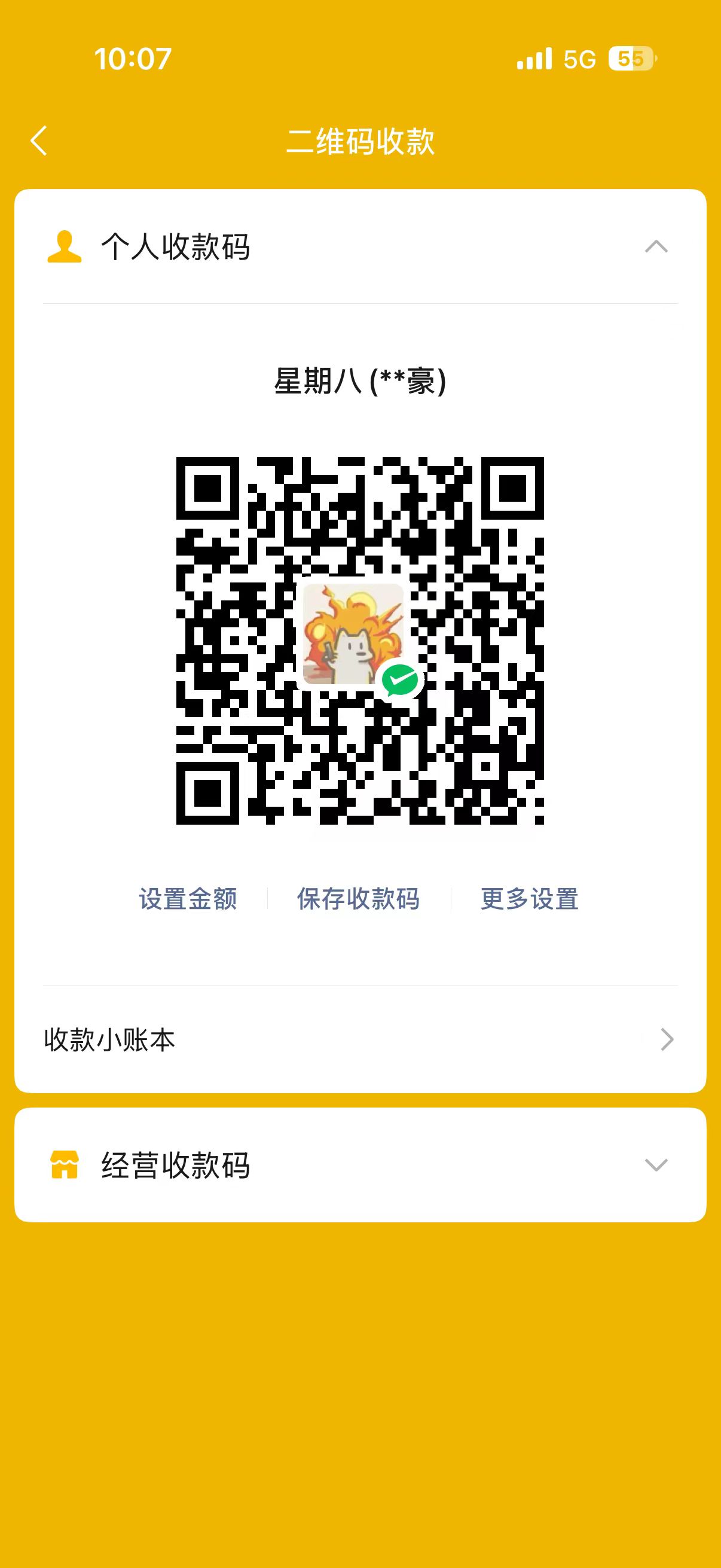This screenshot has width=721, height=1568.
Task: Expand the 经营收款码 section
Action: 656,1165
